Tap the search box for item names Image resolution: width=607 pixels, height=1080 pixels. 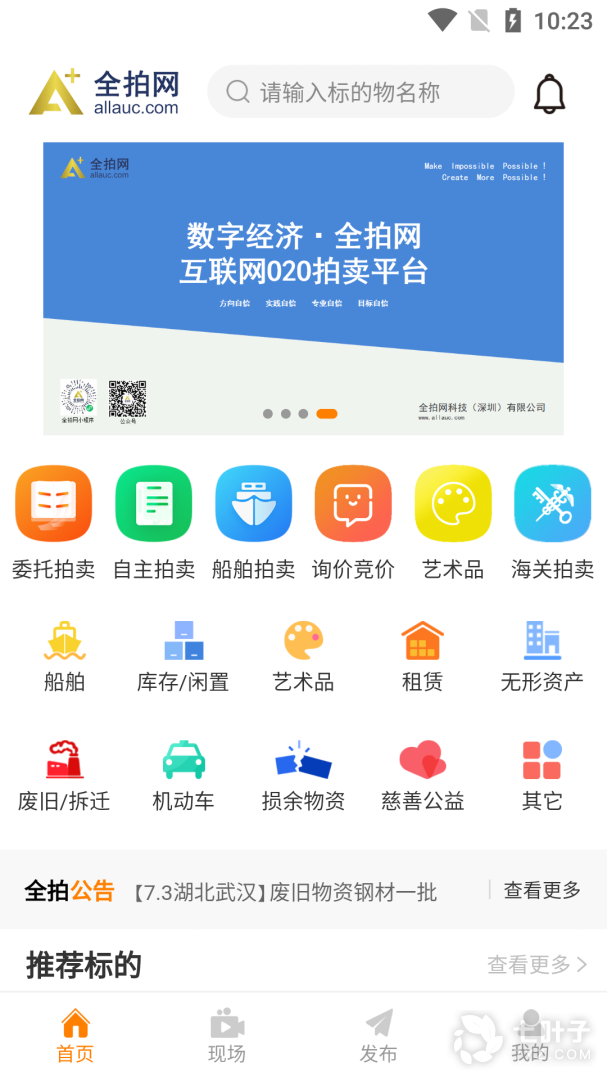pyautogui.click(x=360, y=93)
